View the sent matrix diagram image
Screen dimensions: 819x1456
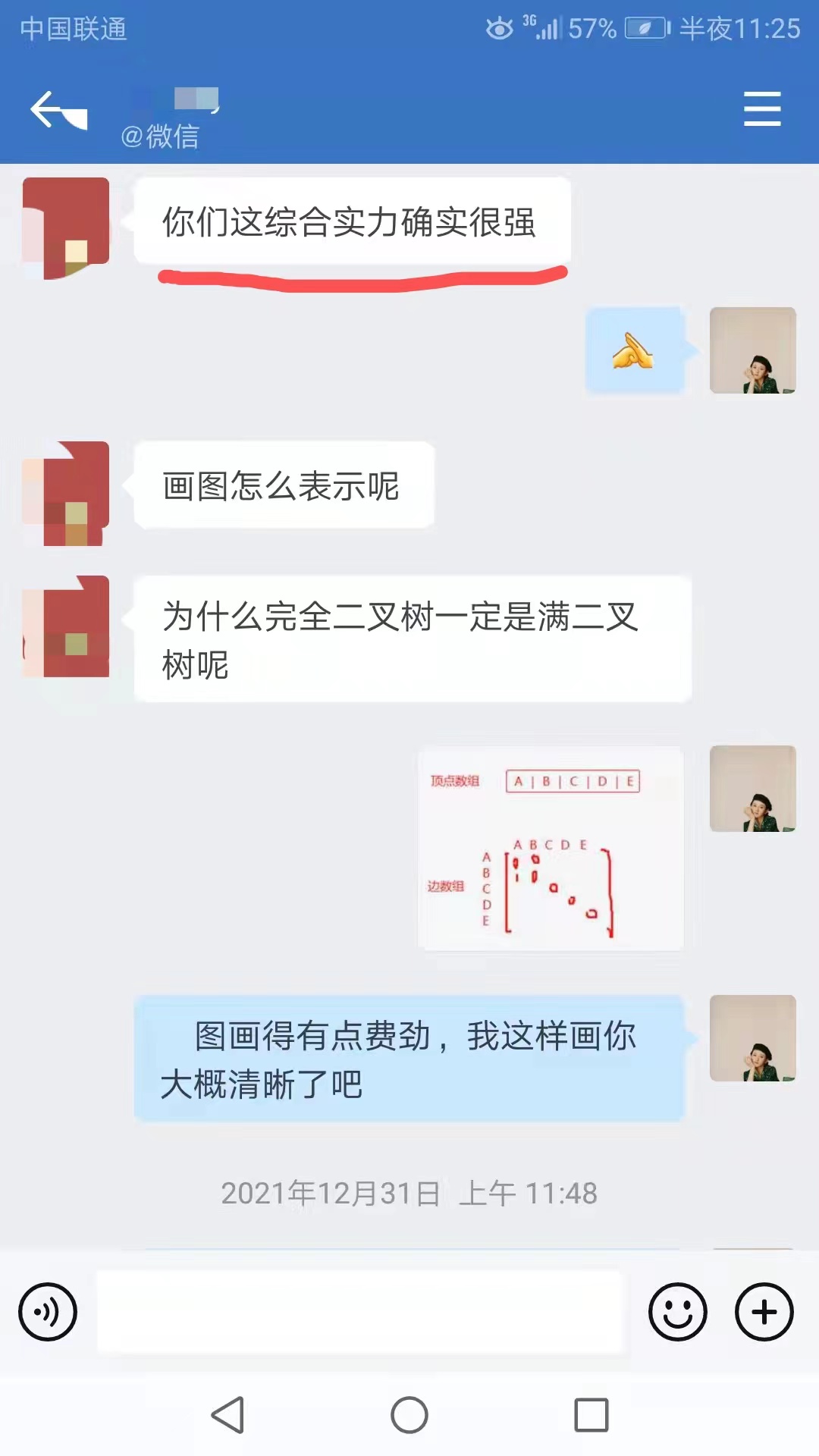point(551,849)
